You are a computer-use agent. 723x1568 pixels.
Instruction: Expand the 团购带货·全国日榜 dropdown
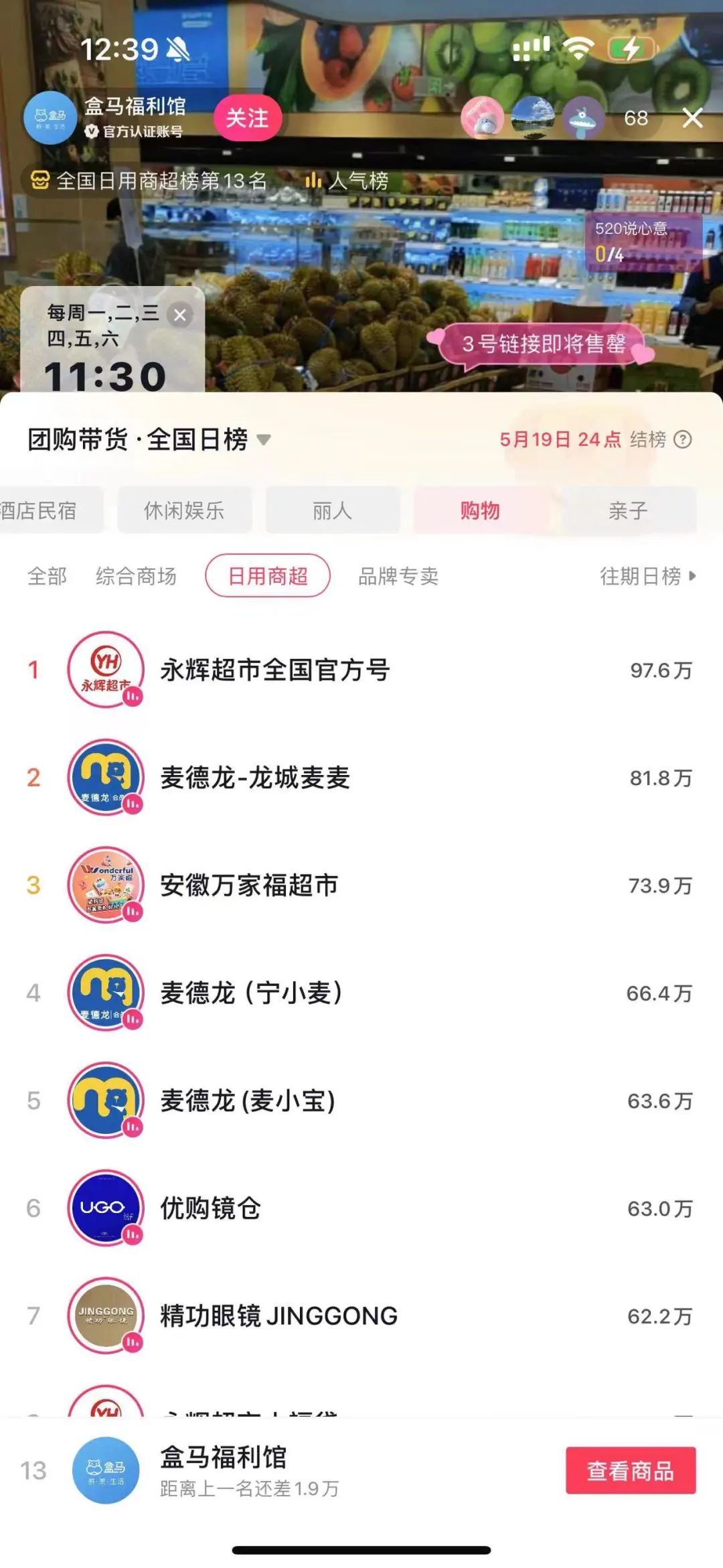(264, 440)
